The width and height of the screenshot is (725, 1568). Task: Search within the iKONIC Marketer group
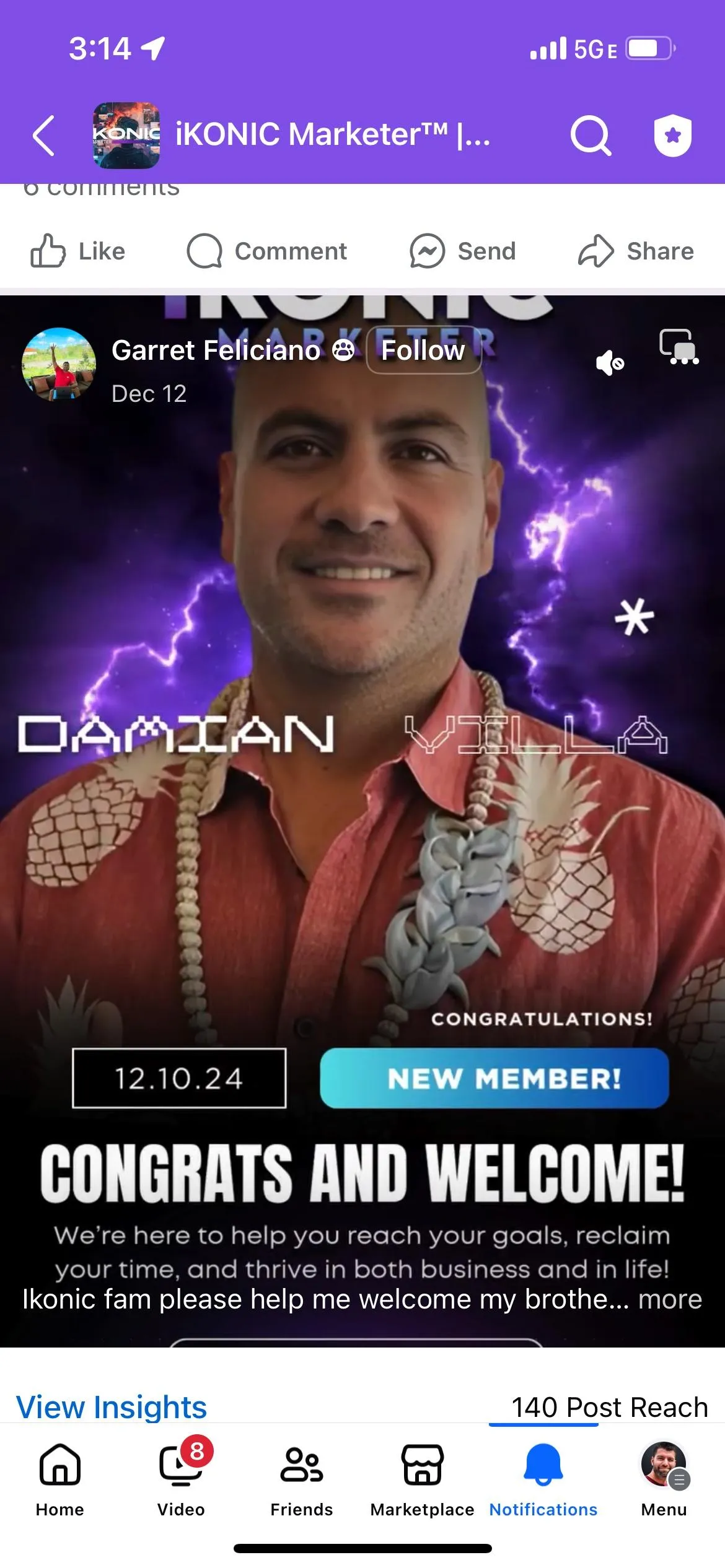point(591,135)
